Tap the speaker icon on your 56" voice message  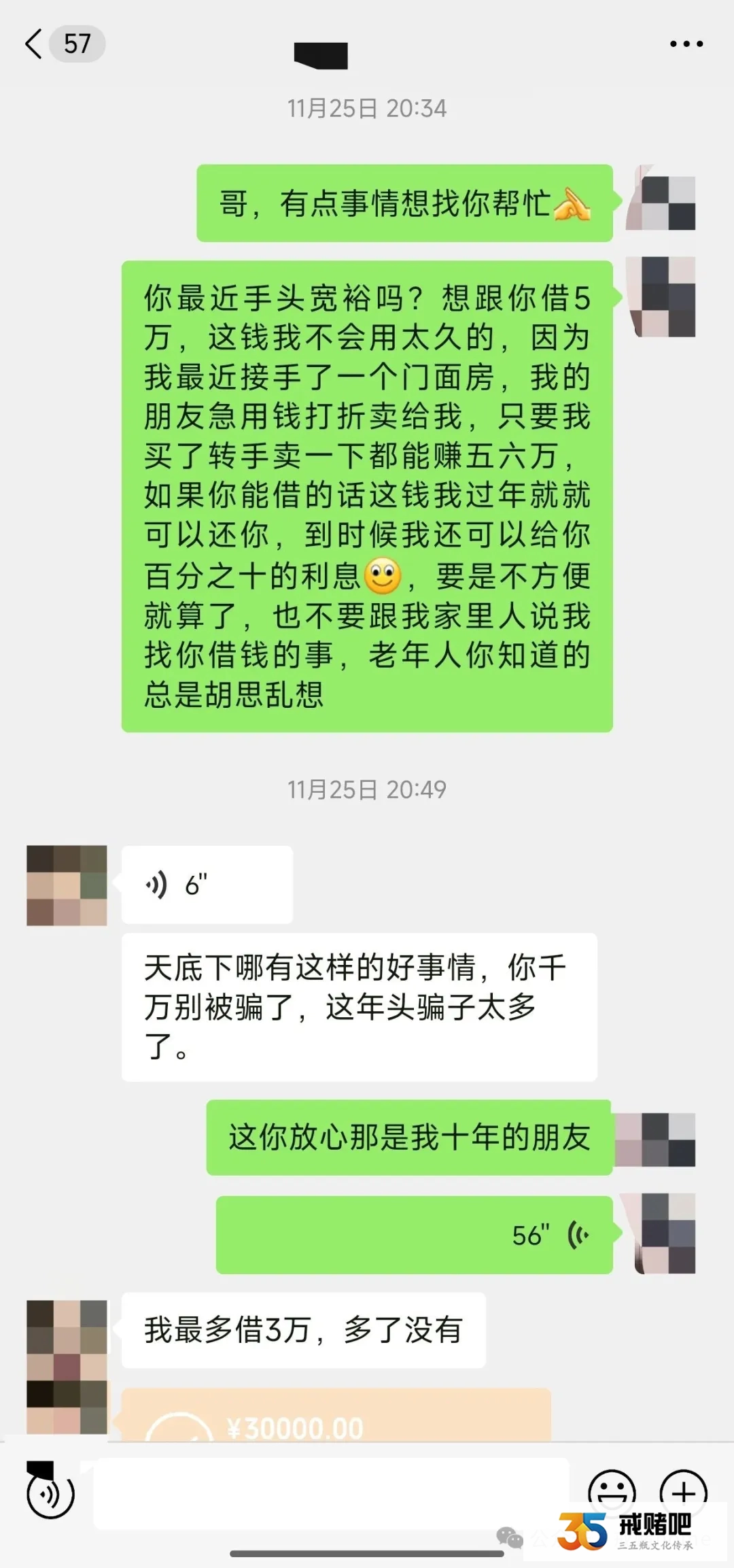coord(579,1235)
